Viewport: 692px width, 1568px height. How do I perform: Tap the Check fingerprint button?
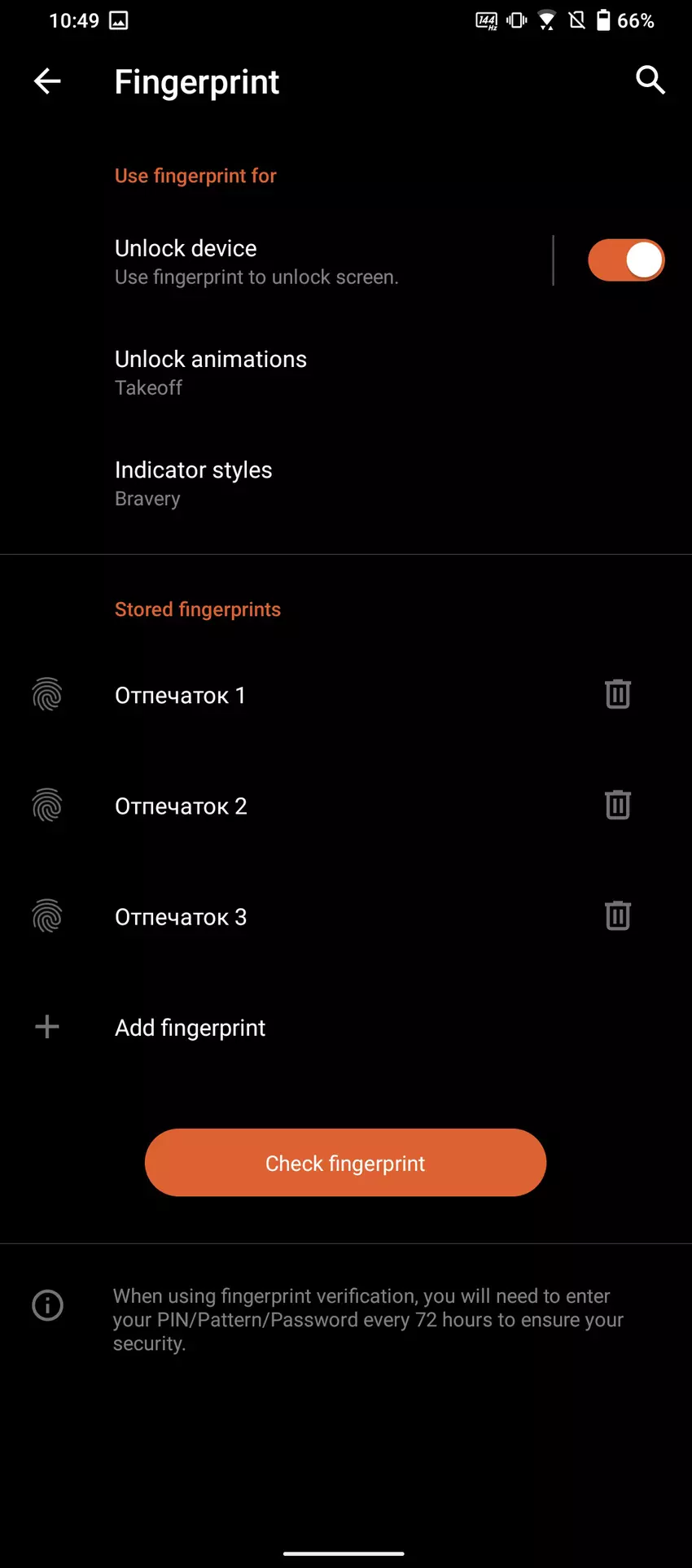tap(345, 1163)
